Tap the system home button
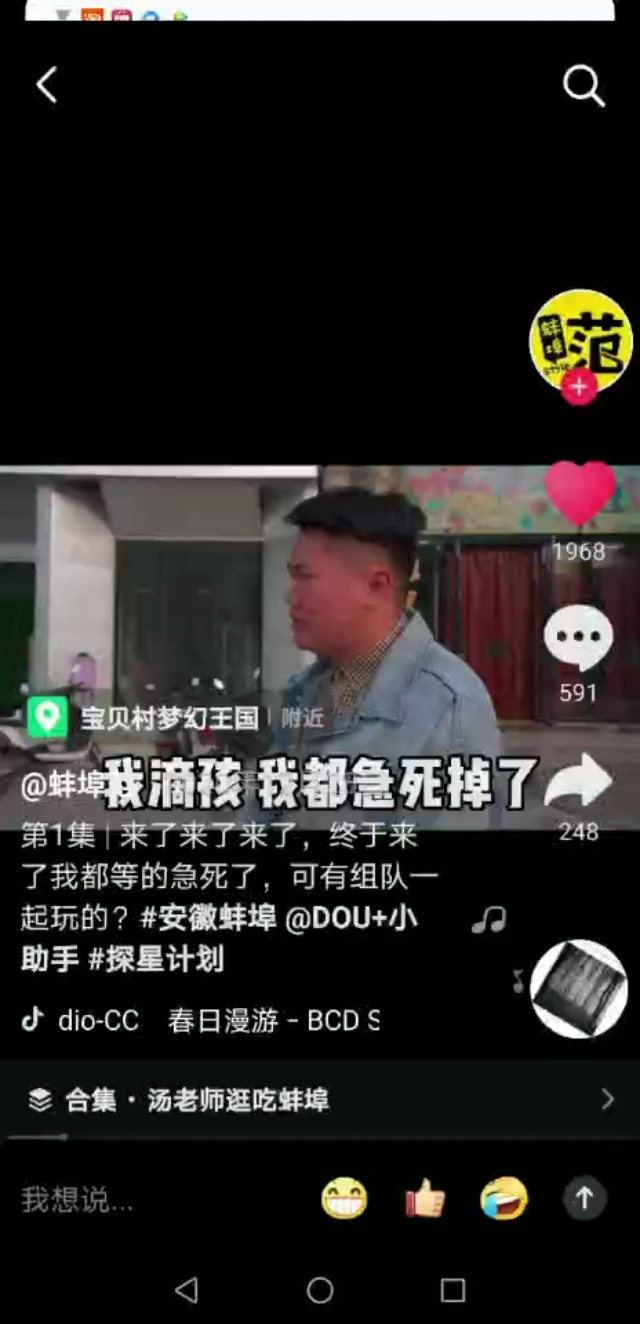Image resolution: width=640 pixels, height=1324 pixels. tap(320, 1290)
